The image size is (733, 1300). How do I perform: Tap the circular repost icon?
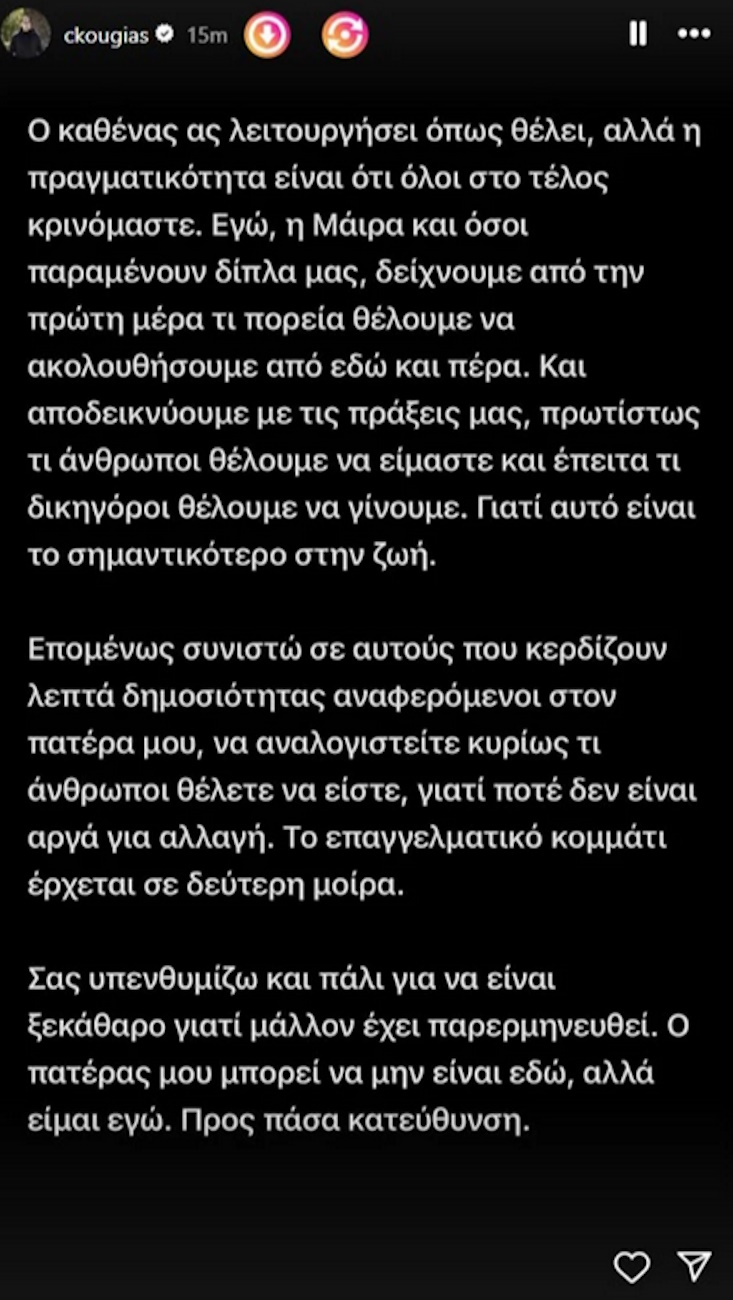pyautogui.click(x=345, y=36)
